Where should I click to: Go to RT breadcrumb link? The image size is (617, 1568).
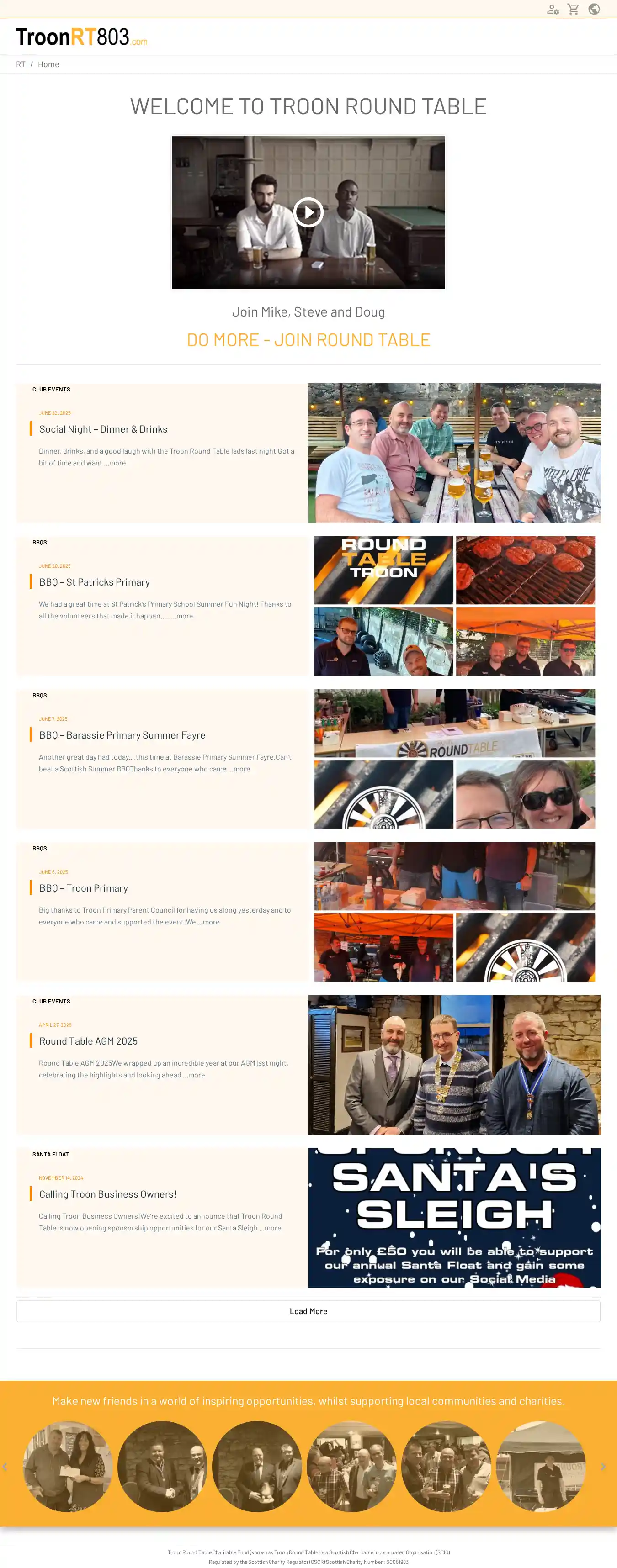[x=21, y=64]
